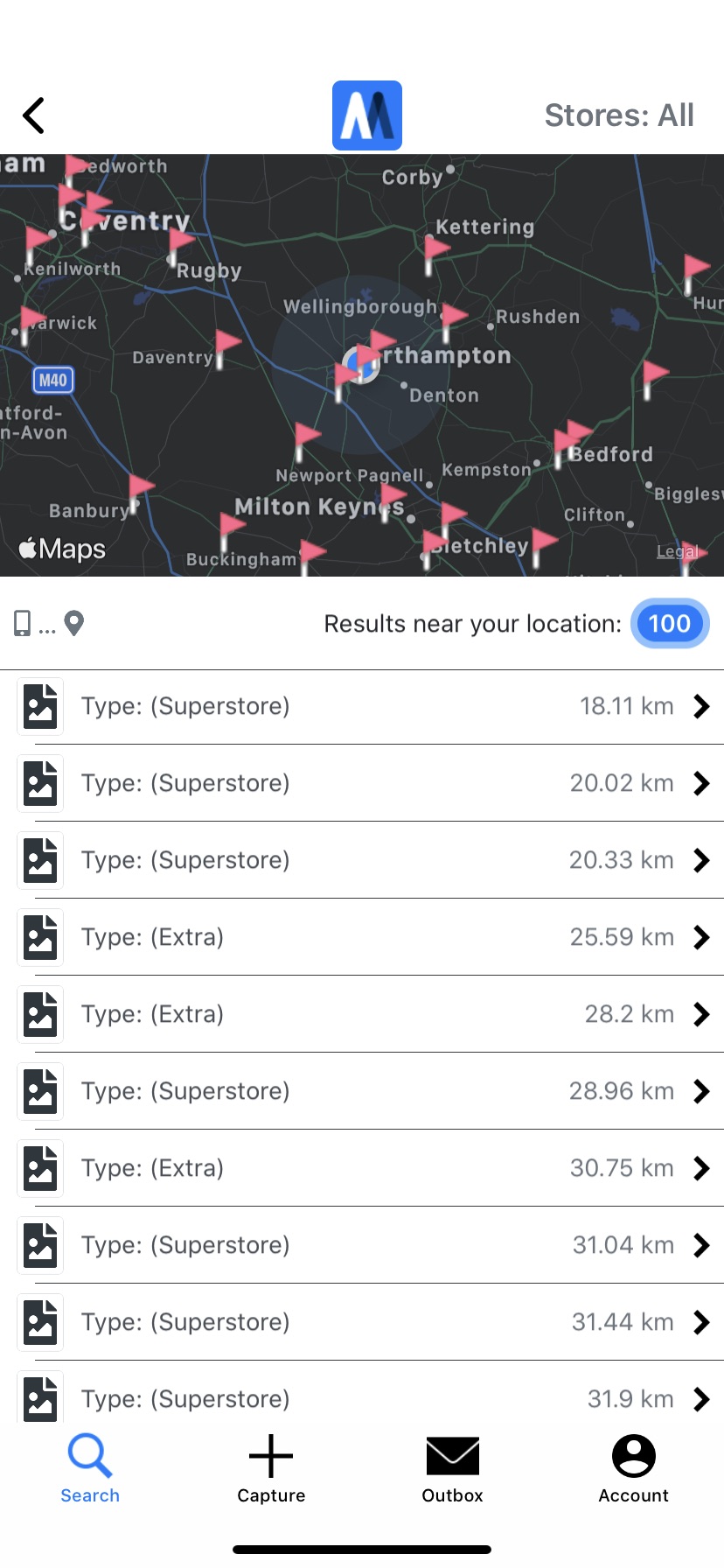Open the Superstore result at 31.04 km

[x=362, y=1245]
